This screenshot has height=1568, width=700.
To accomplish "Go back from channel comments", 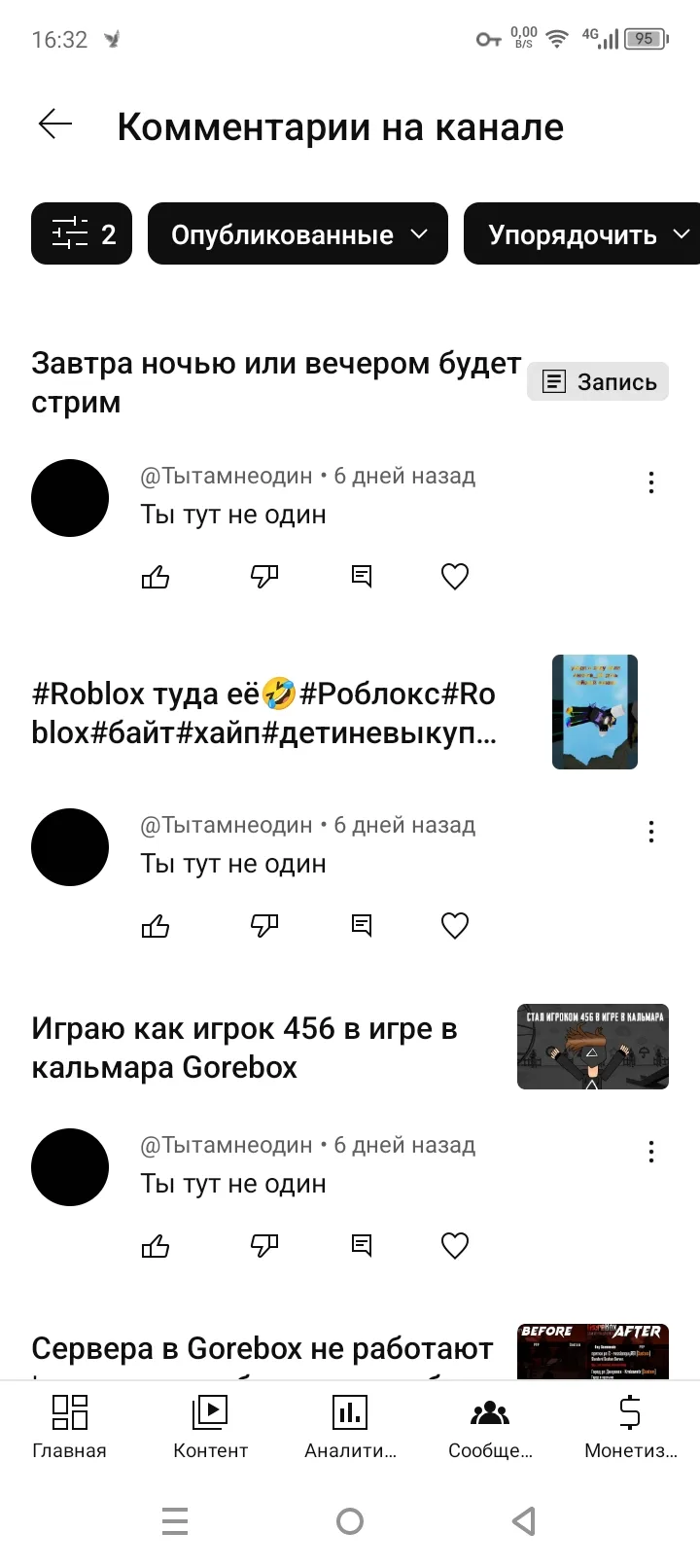I will pyautogui.click(x=55, y=125).
